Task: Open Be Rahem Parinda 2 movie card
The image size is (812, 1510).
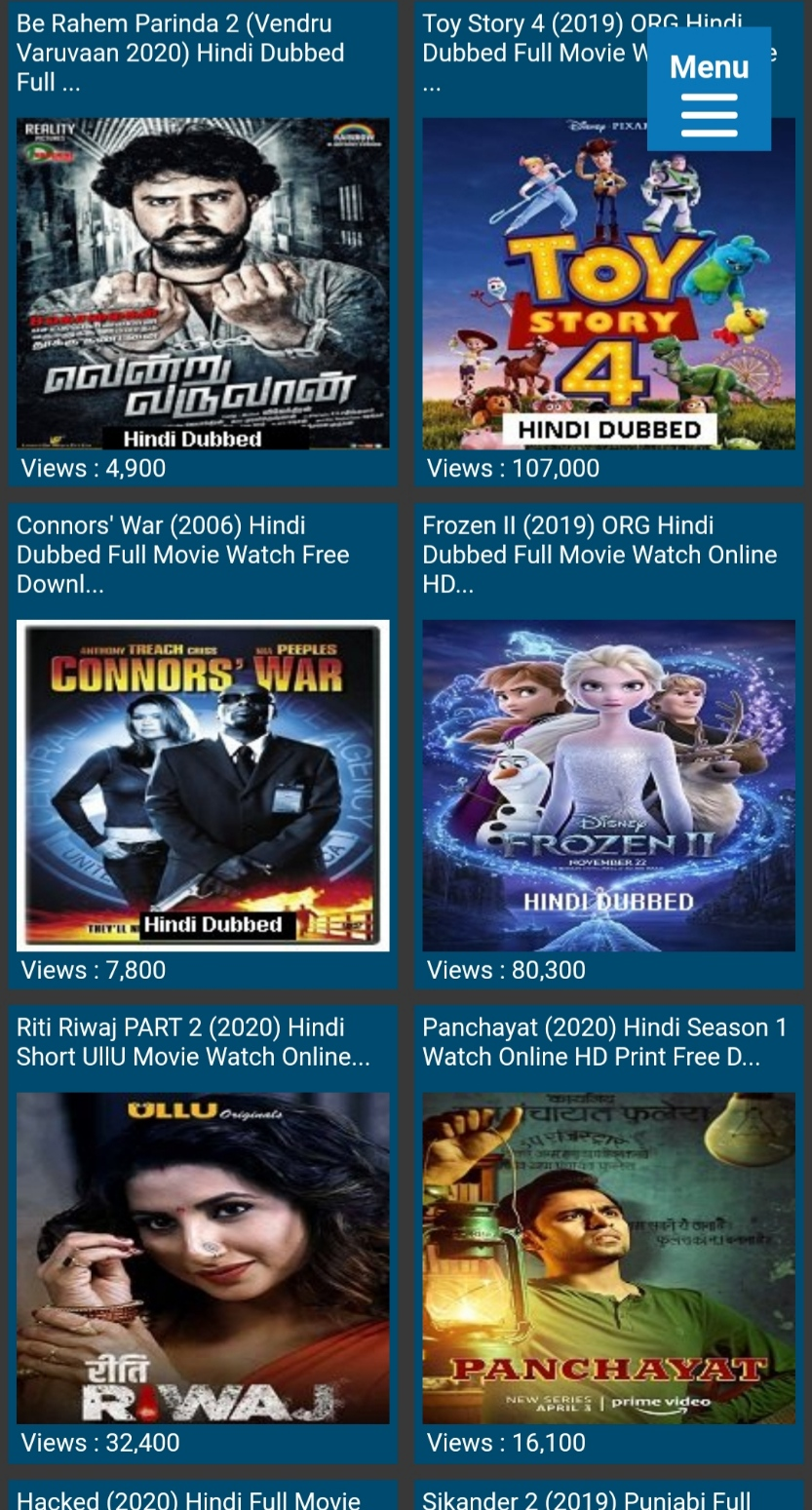Action: [203, 244]
